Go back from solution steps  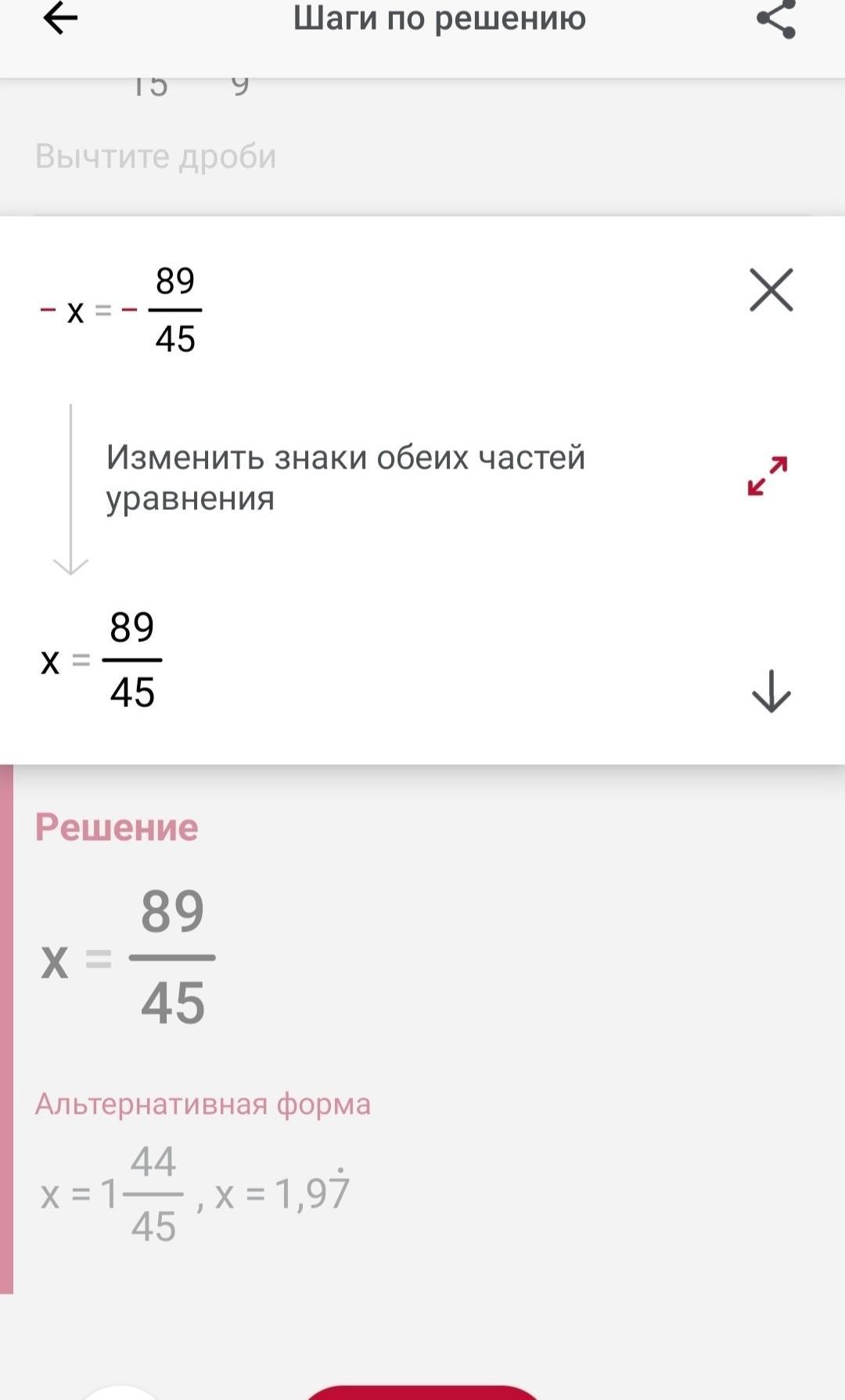(60, 19)
